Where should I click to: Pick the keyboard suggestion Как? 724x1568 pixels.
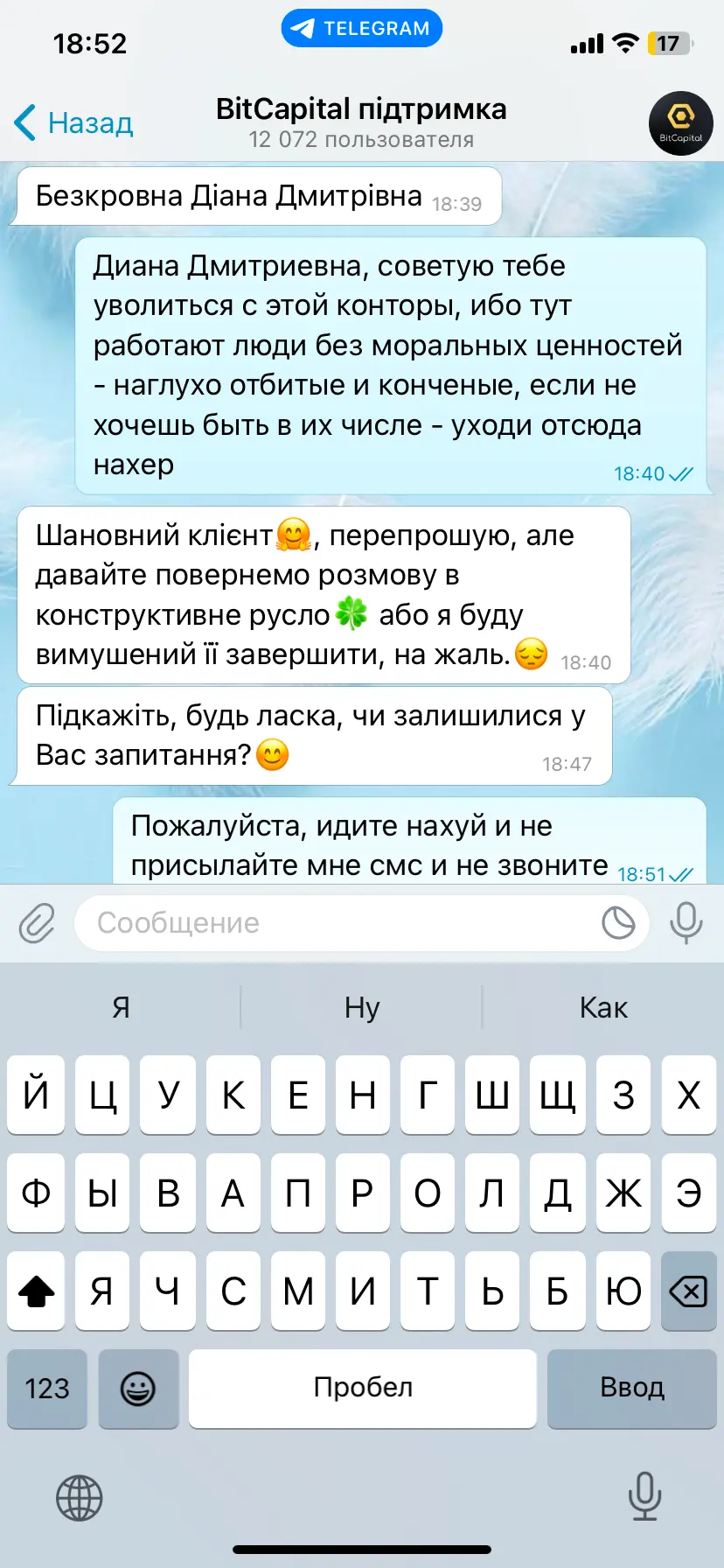[603, 1007]
